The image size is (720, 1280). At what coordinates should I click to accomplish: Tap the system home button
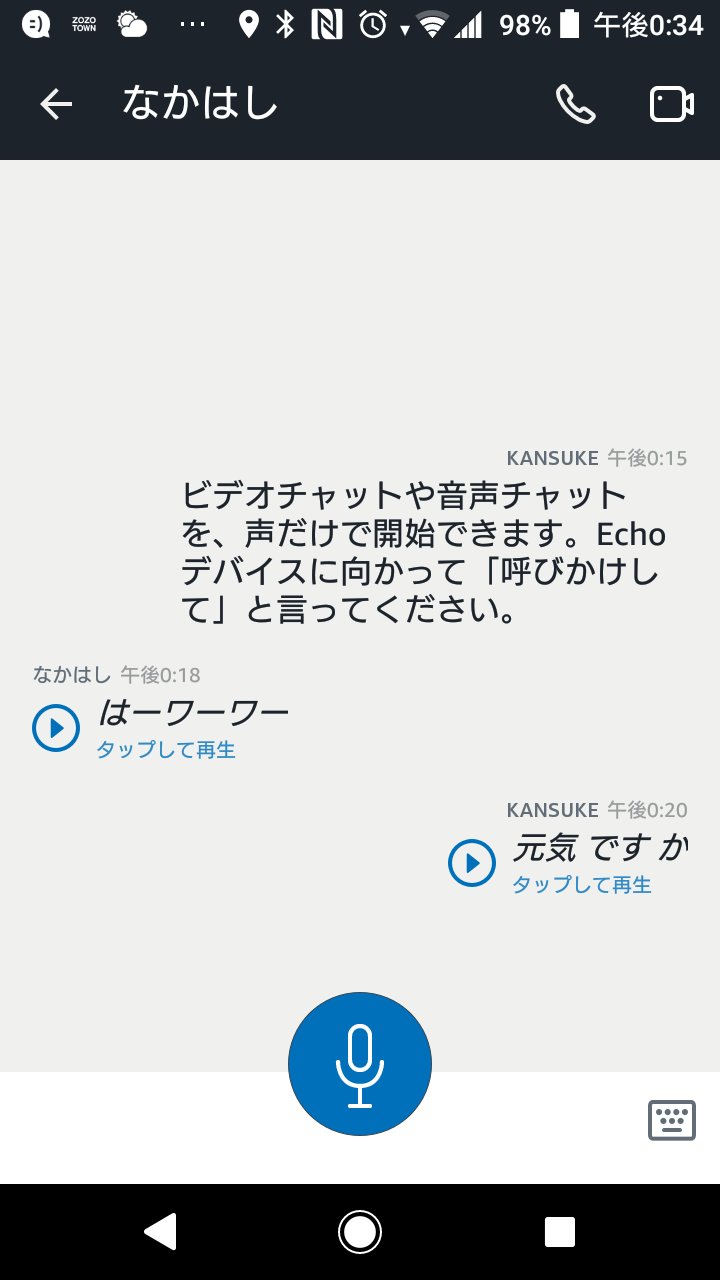pyautogui.click(x=360, y=1232)
